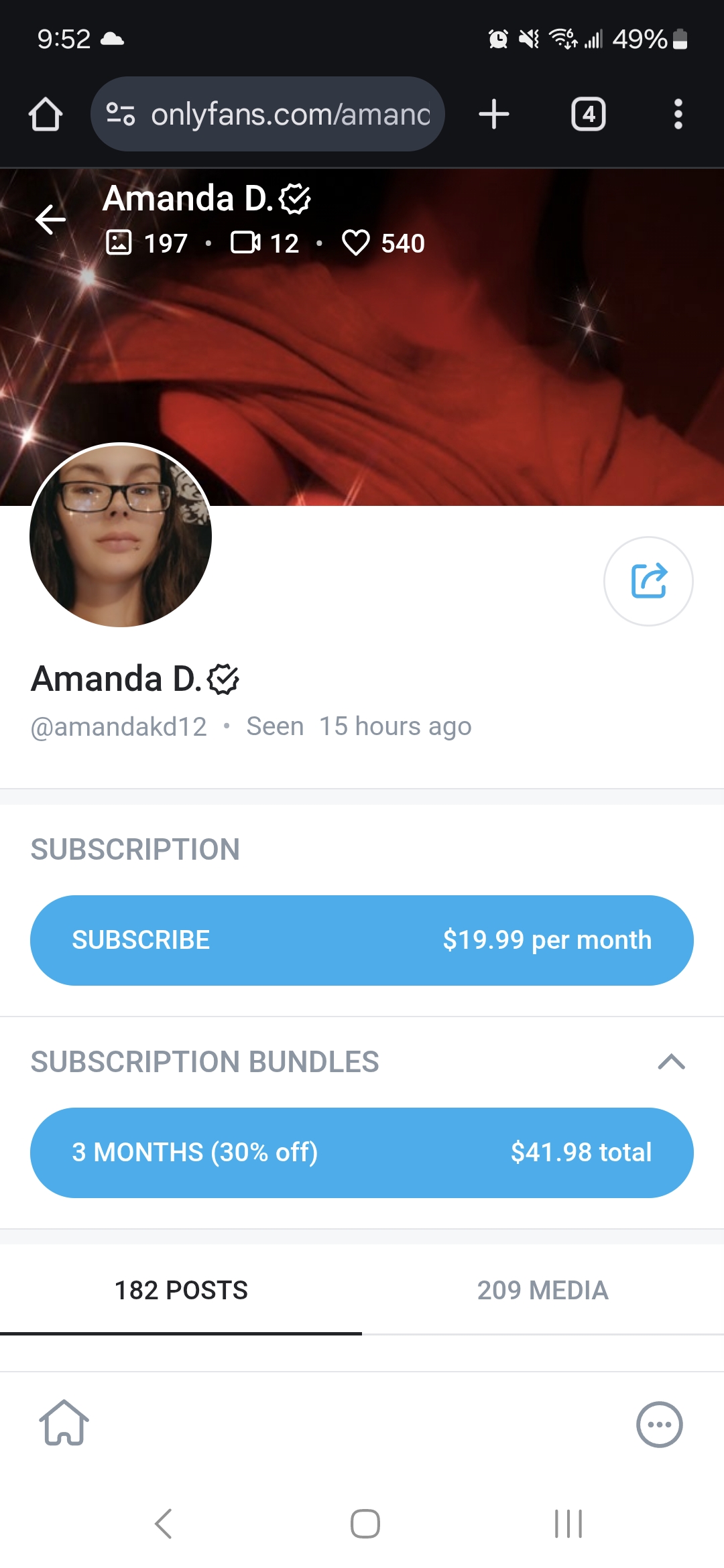Switch to the 209 Media tab
This screenshot has width=724, height=1568.
tap(543, 1290)
